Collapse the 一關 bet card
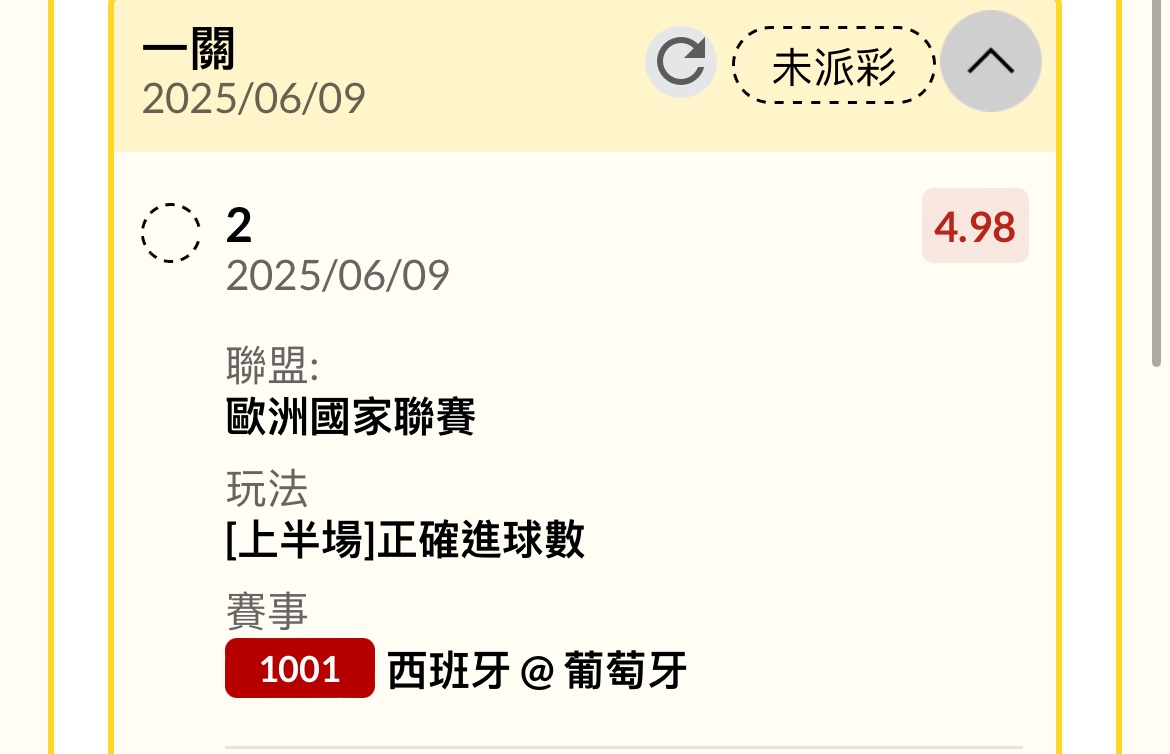The width and height of the screenshot is (1170, 754). 991,62
